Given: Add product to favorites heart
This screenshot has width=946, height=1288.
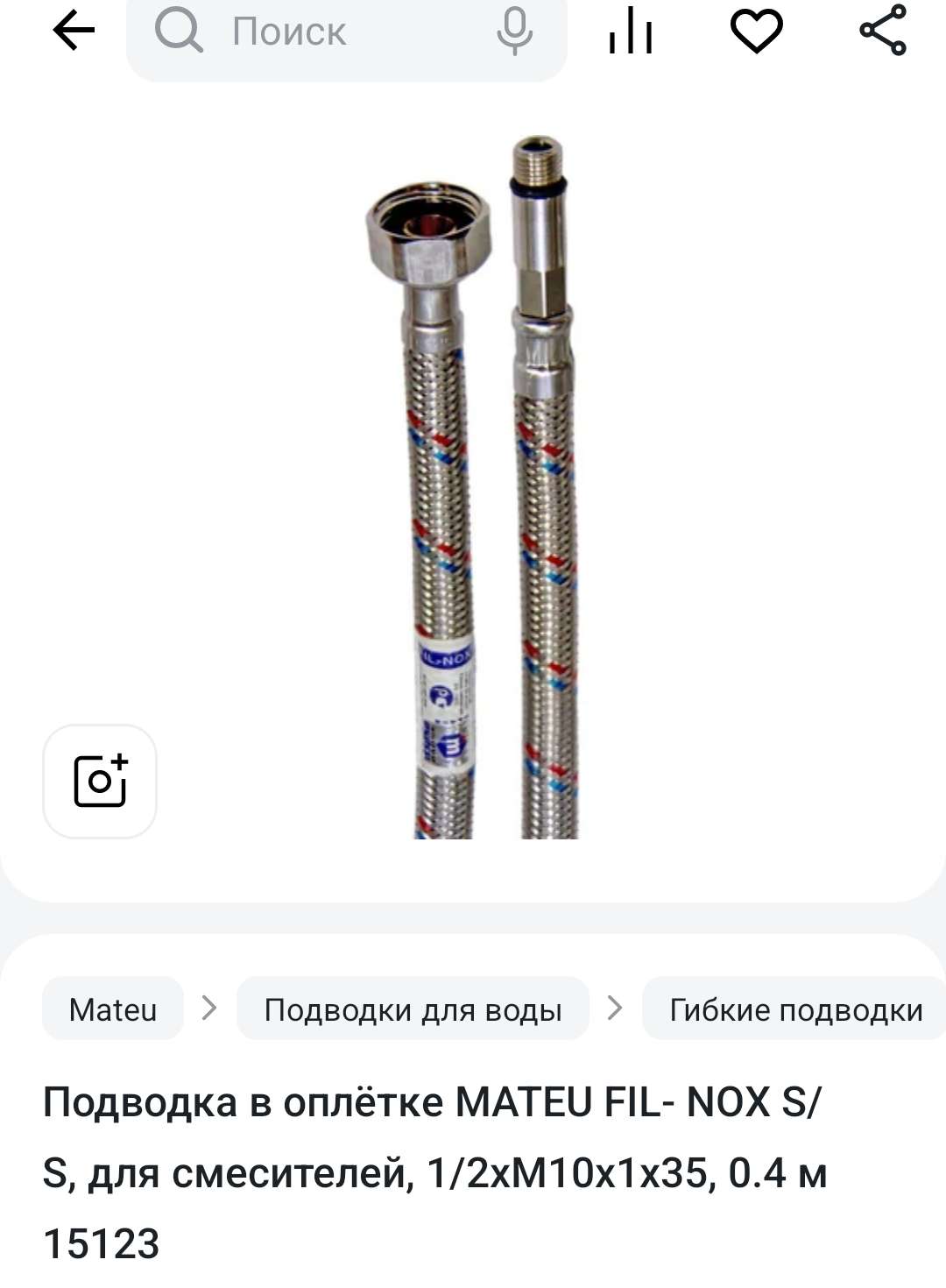Looking at the screenshot, I should tap(756, 32).
